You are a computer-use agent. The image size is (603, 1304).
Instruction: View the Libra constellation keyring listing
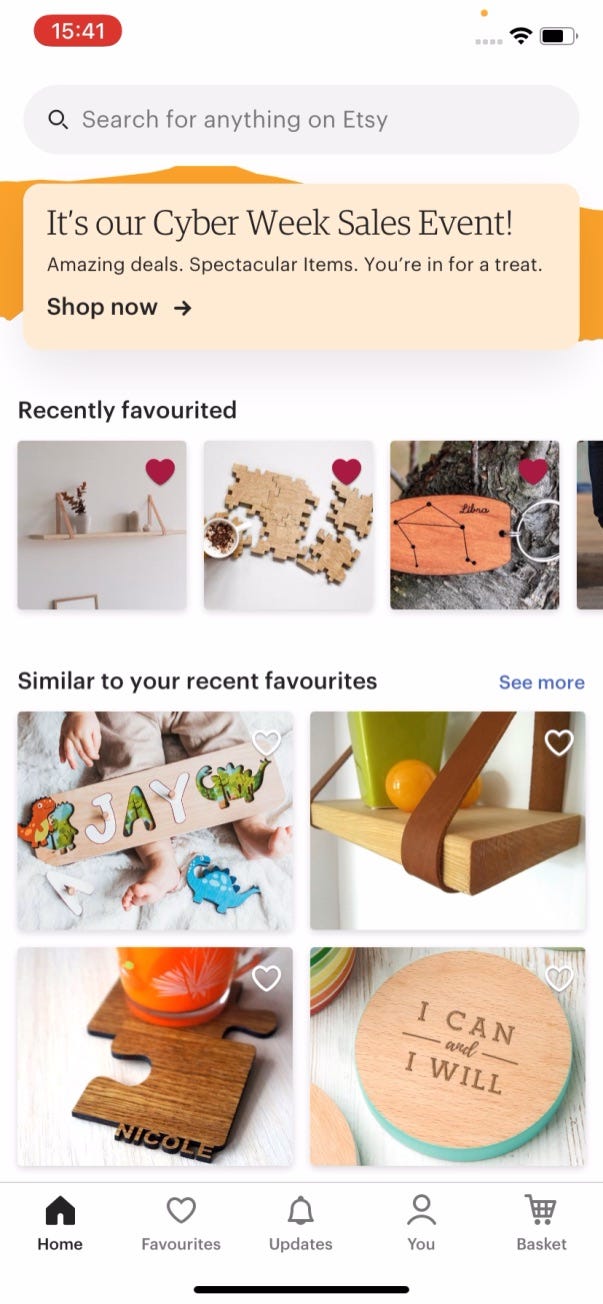474,525
